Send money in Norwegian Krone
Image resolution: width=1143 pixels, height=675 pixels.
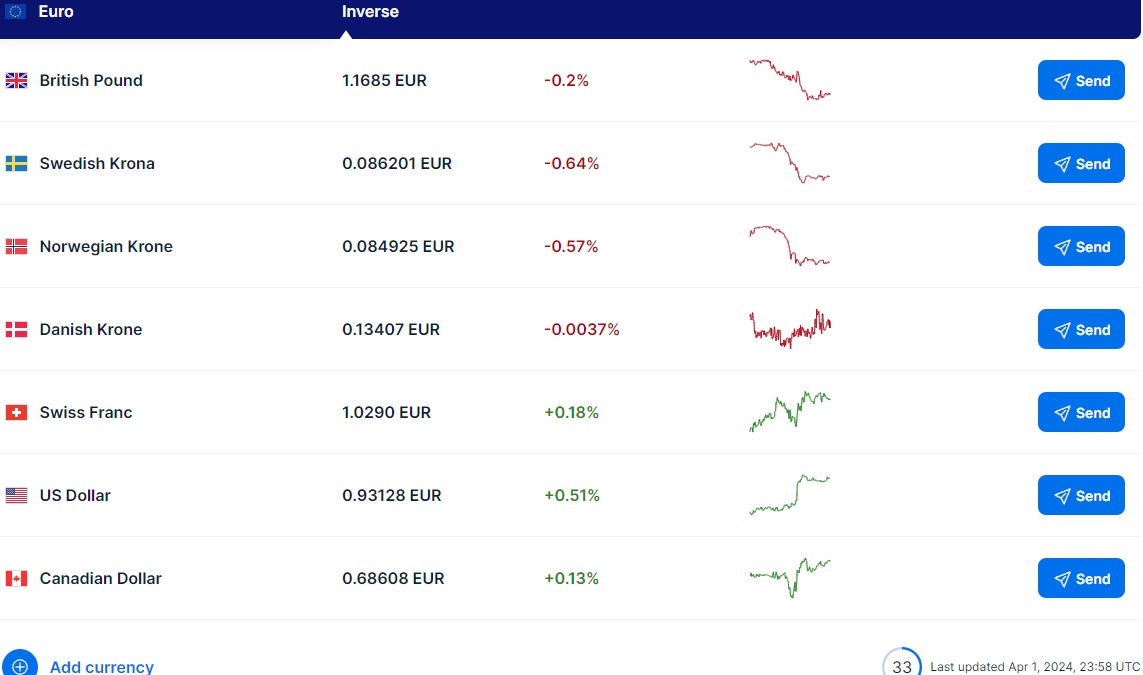(1081, 247)
